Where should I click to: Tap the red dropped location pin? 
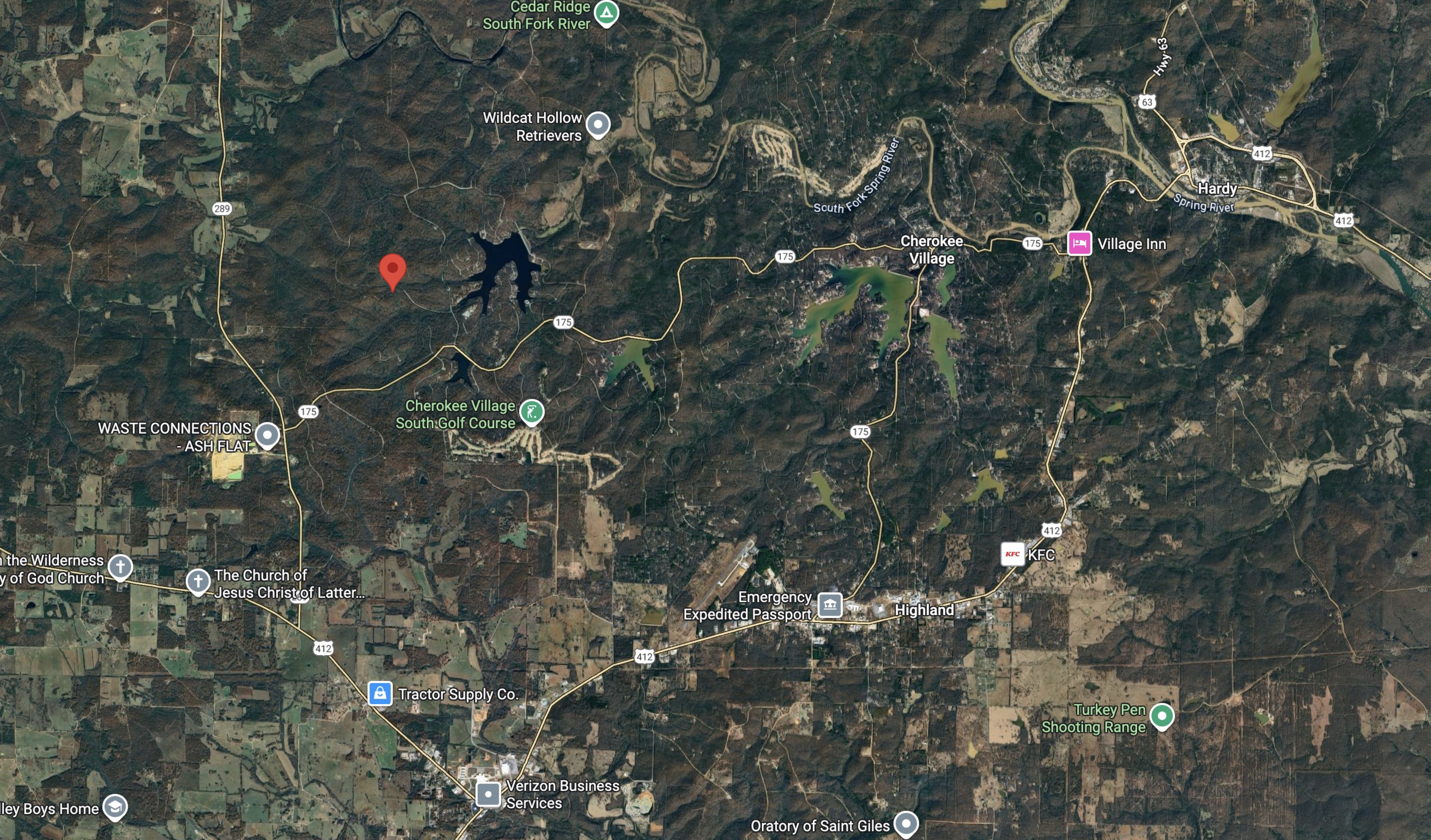[392, 270]
